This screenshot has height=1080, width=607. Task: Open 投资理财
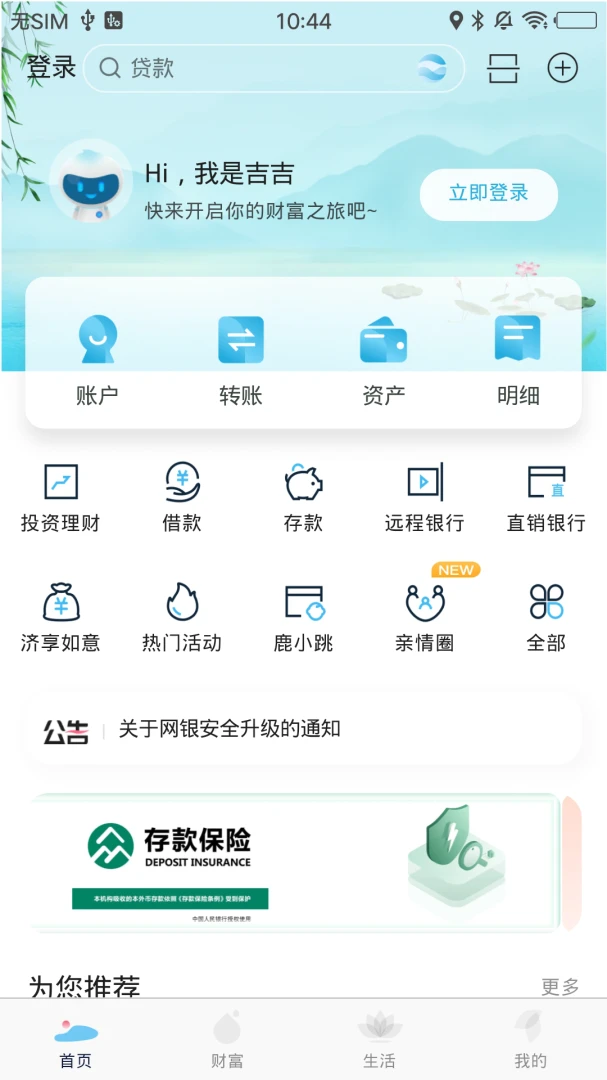pyautogui.click(x=61, y=498)
